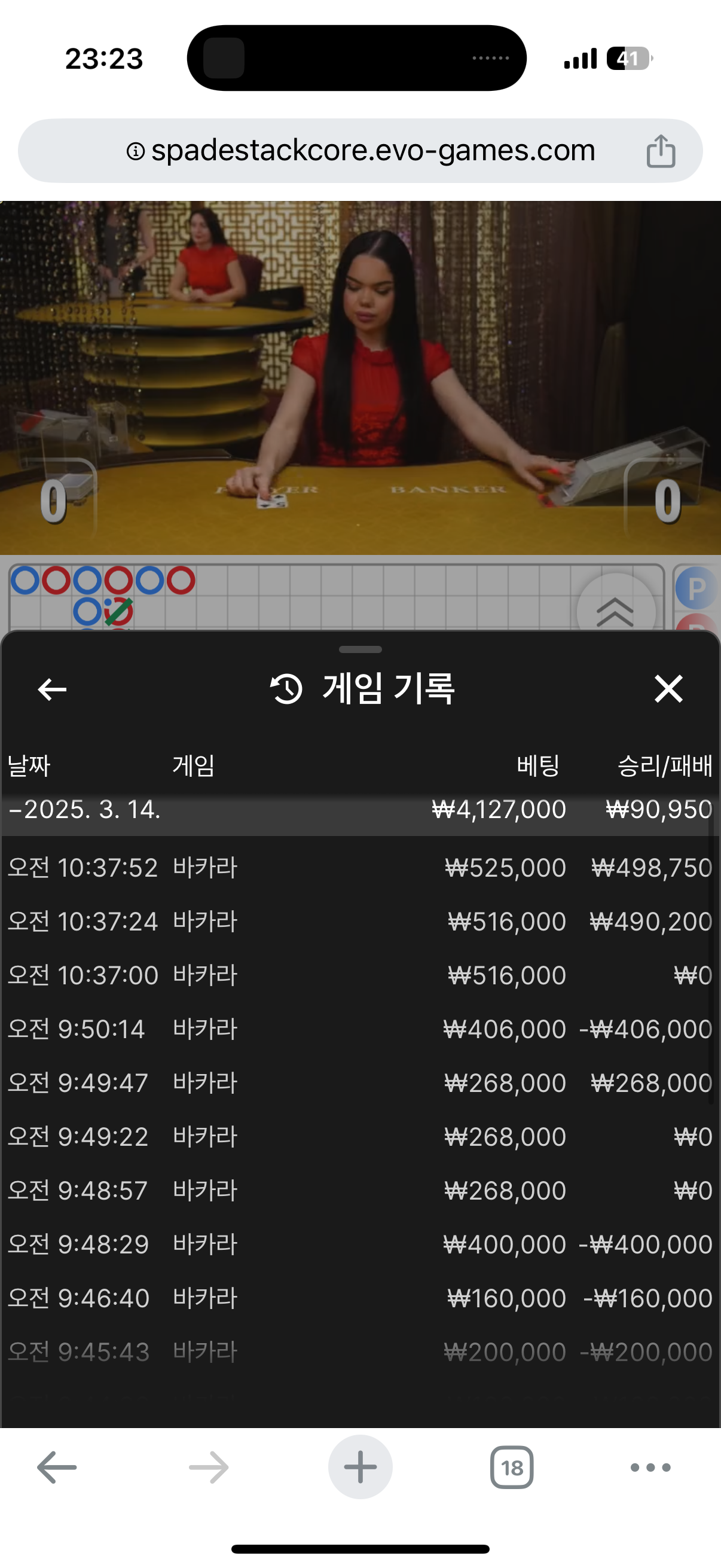721x1568 pixels.
Task: Open a new browser tab
Action: [x=360, y=1467]
